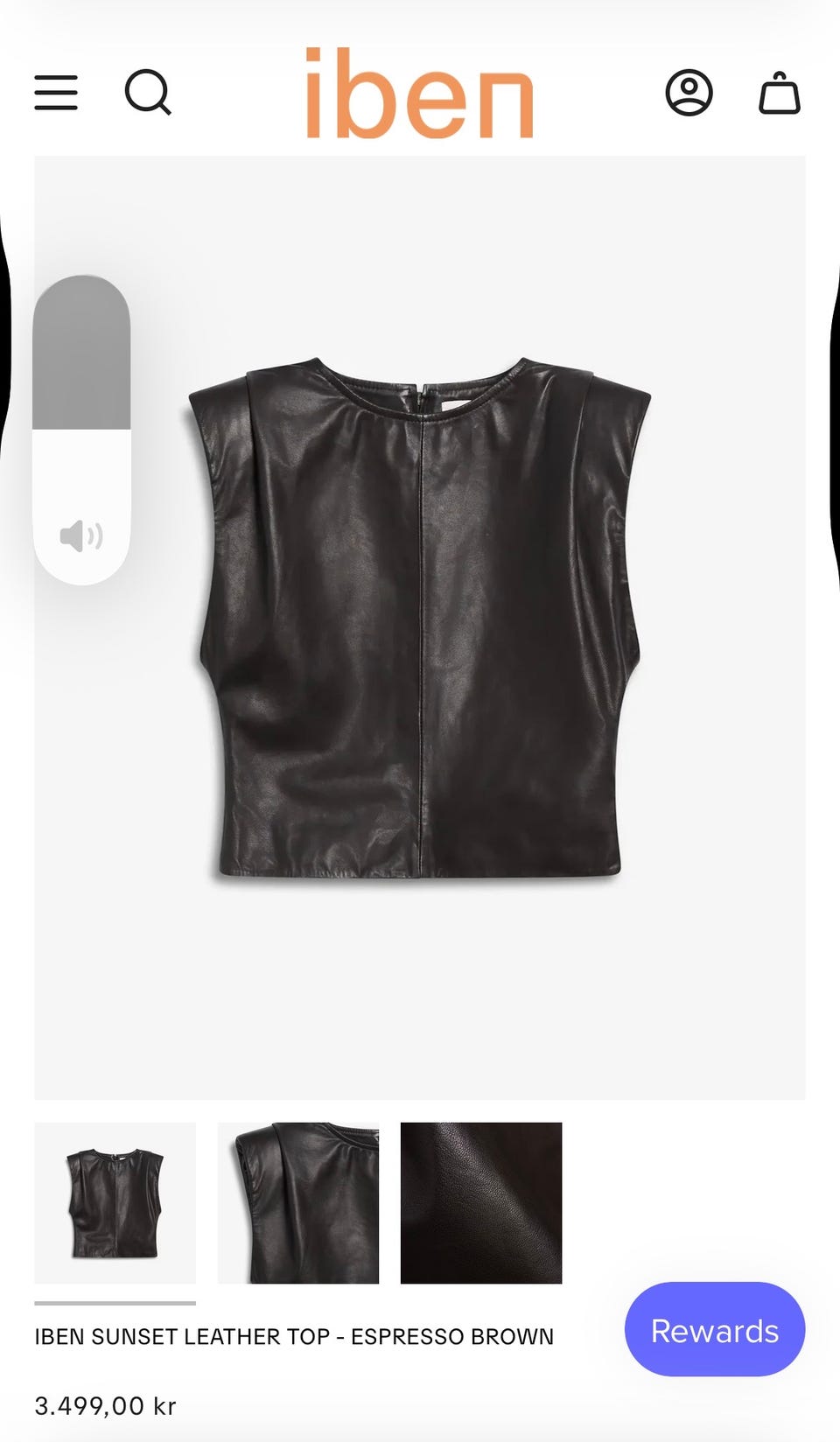Go to the iben homepage logo
The image size is (840, 1442).
419,93
